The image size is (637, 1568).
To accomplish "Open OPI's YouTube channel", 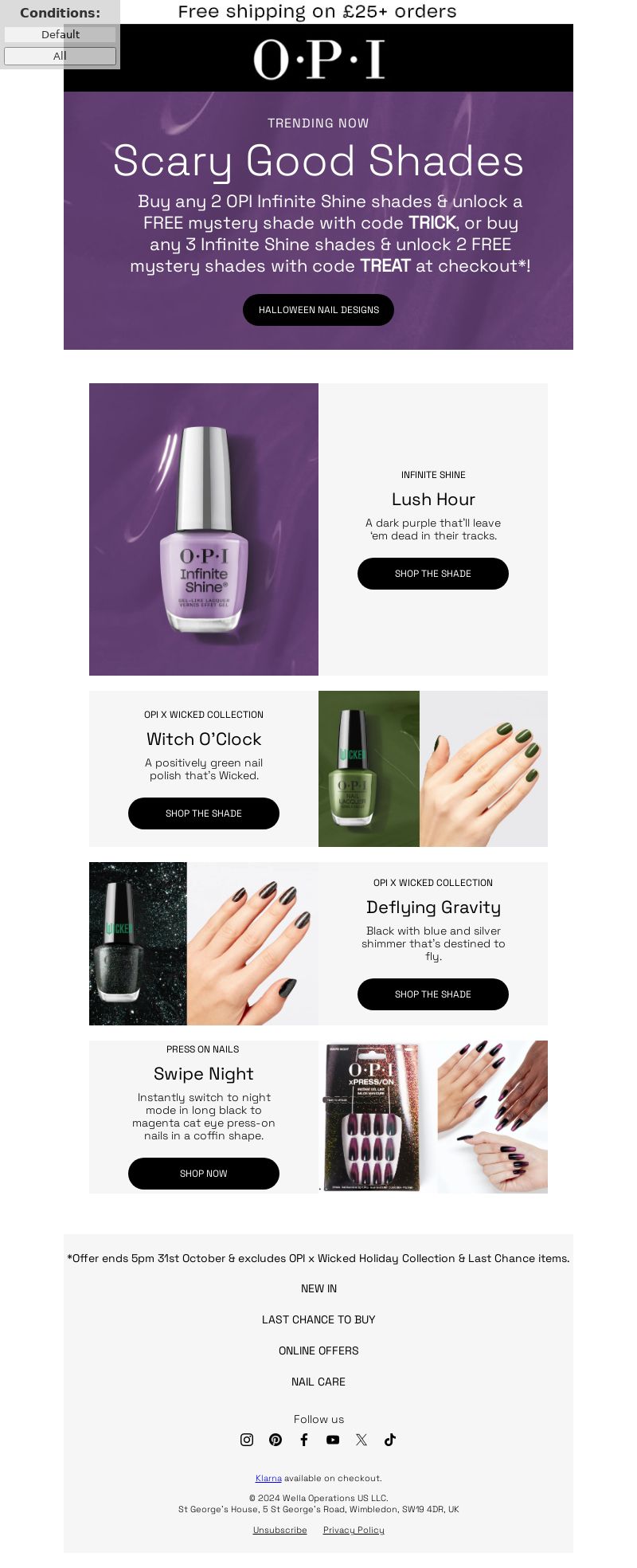I will point(333,1440).
